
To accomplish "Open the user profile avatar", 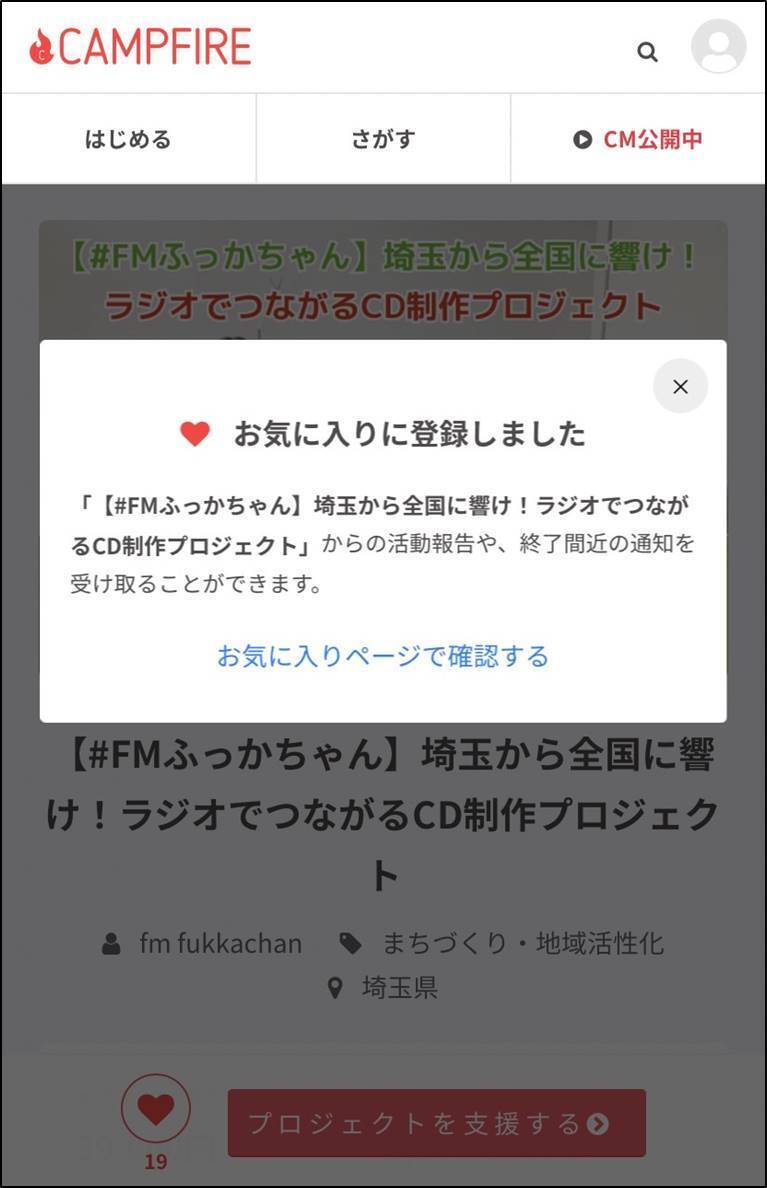I will [718, 47].
